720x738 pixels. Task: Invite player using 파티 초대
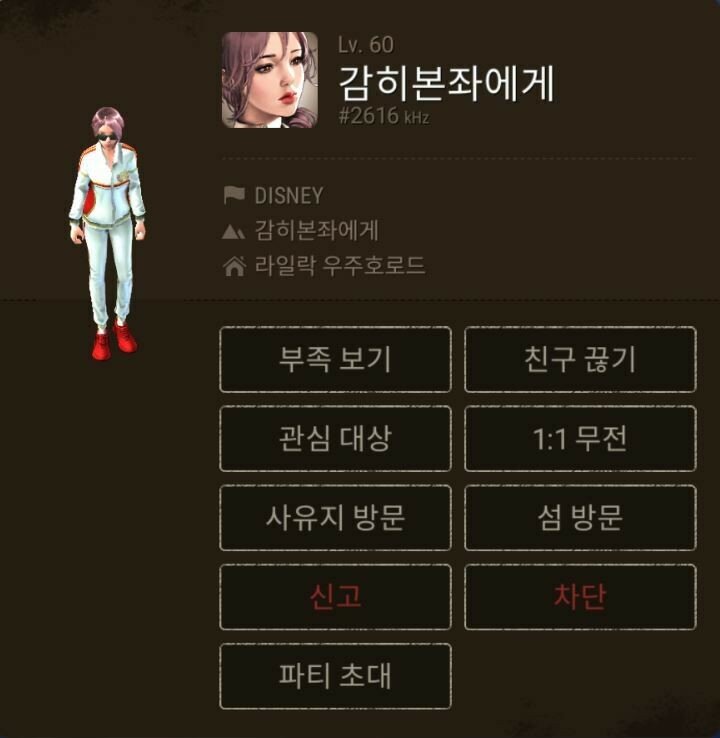point(335,676)
